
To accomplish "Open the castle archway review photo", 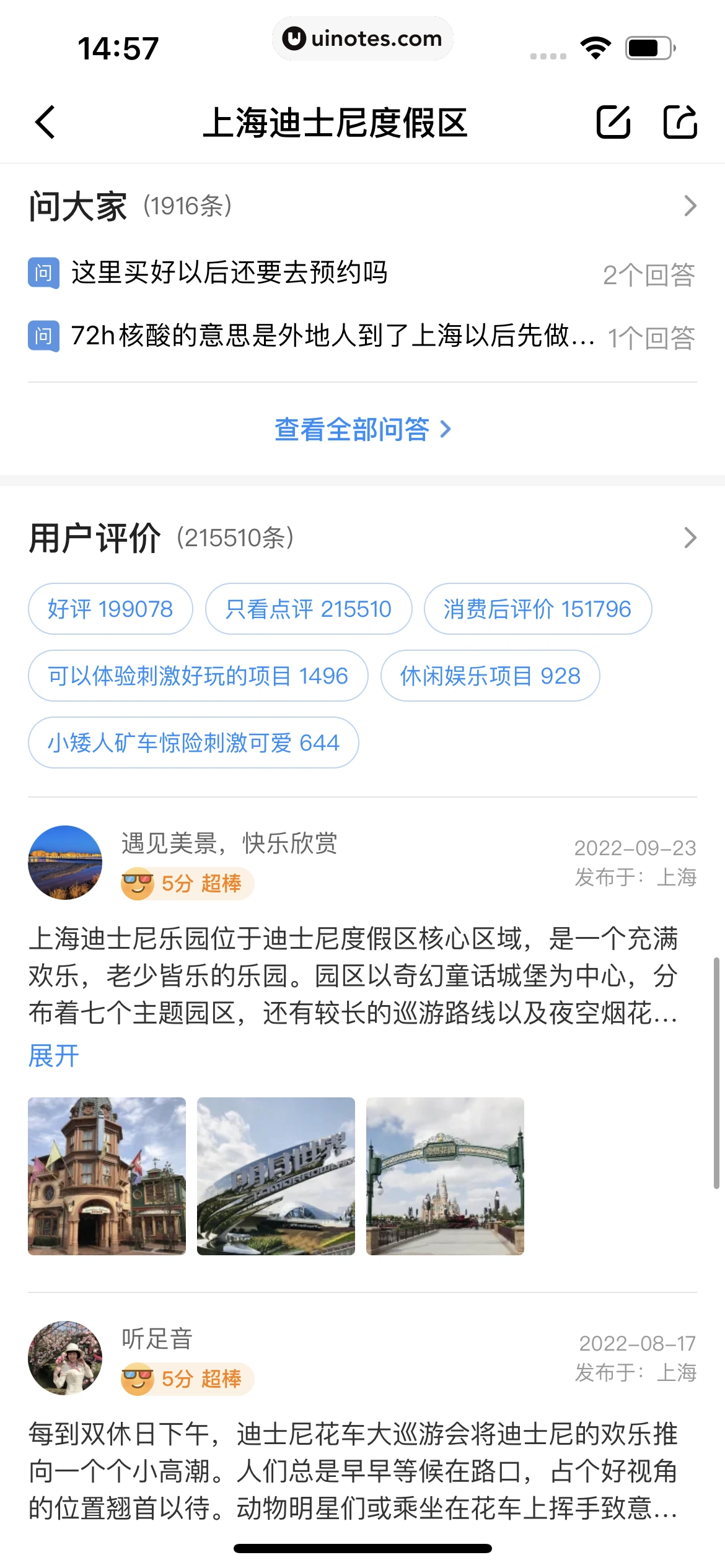I will click(445, 1176).
